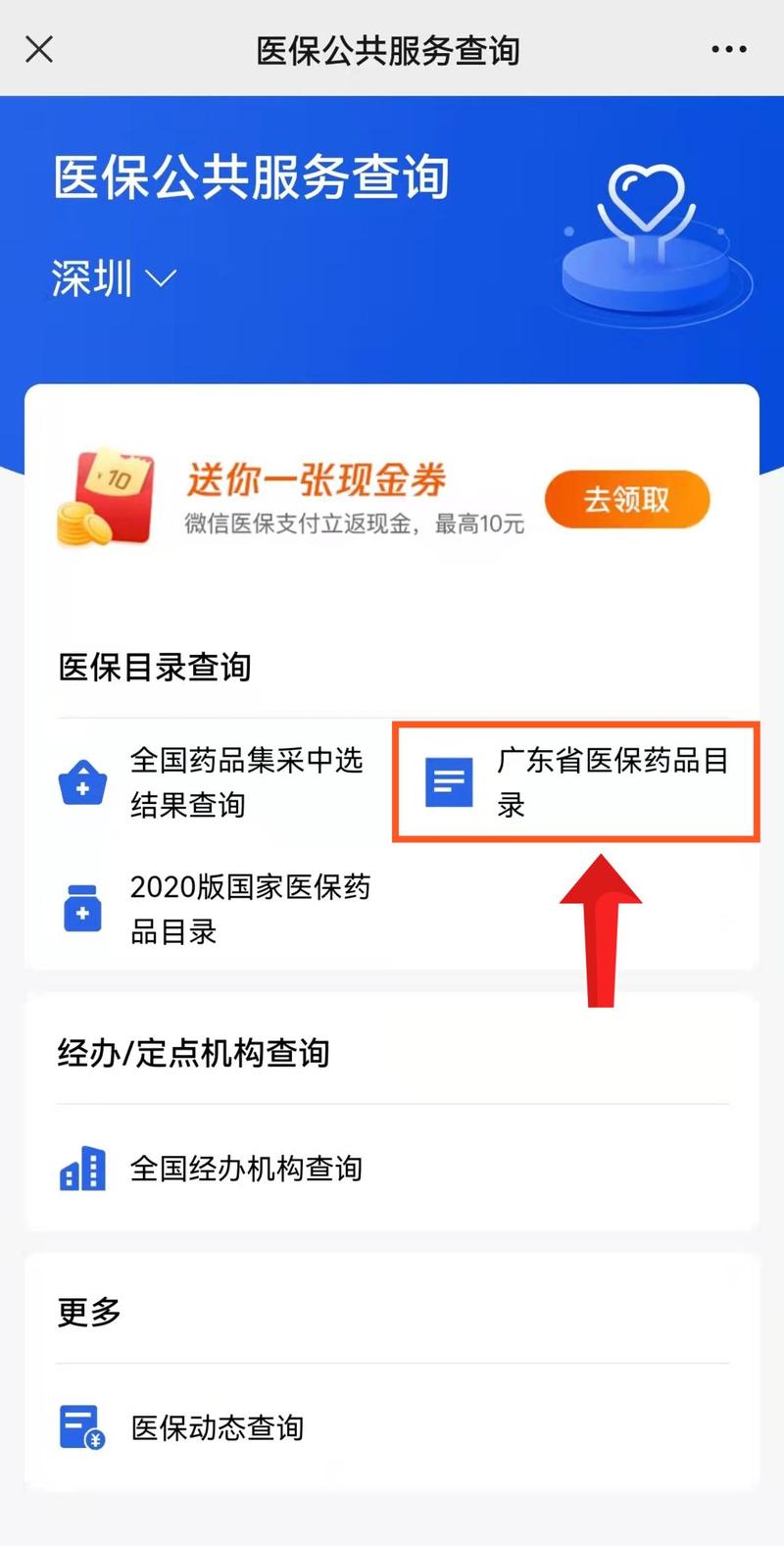Open the three-dot overflow menu
Screen dimensions: 784x1546
[729, 49]
